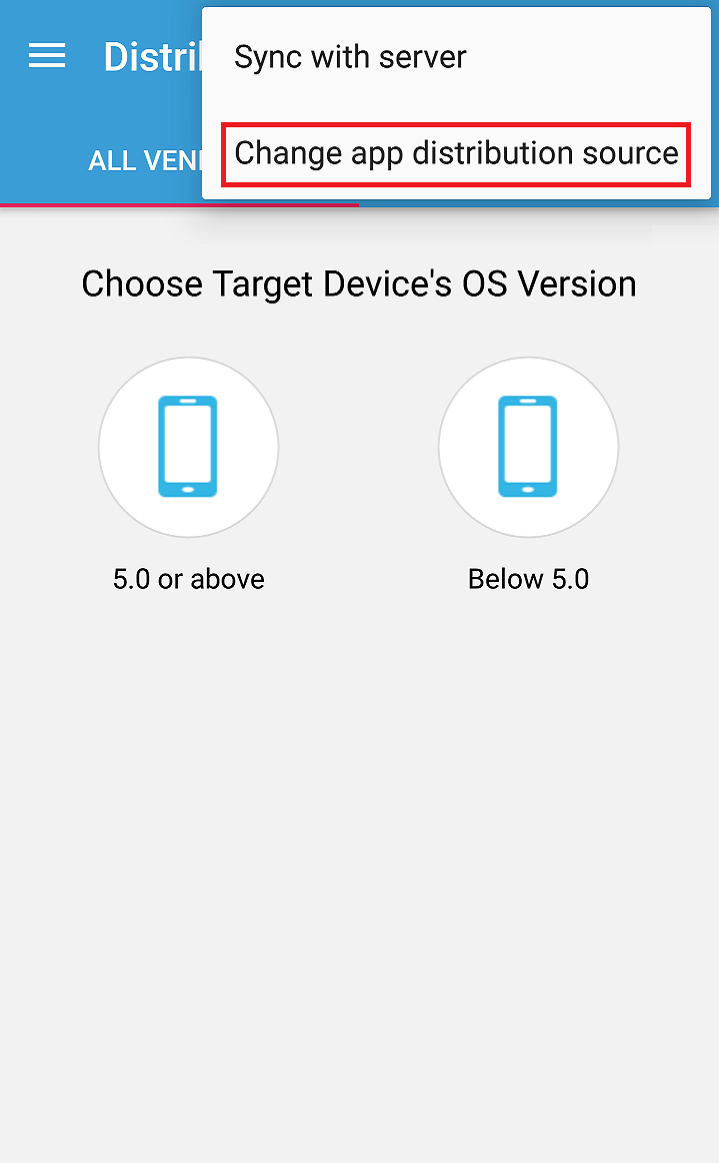Open the hamburger drawer menu
This screenshot has height=1163, width=719.
(x=47, y=56)
